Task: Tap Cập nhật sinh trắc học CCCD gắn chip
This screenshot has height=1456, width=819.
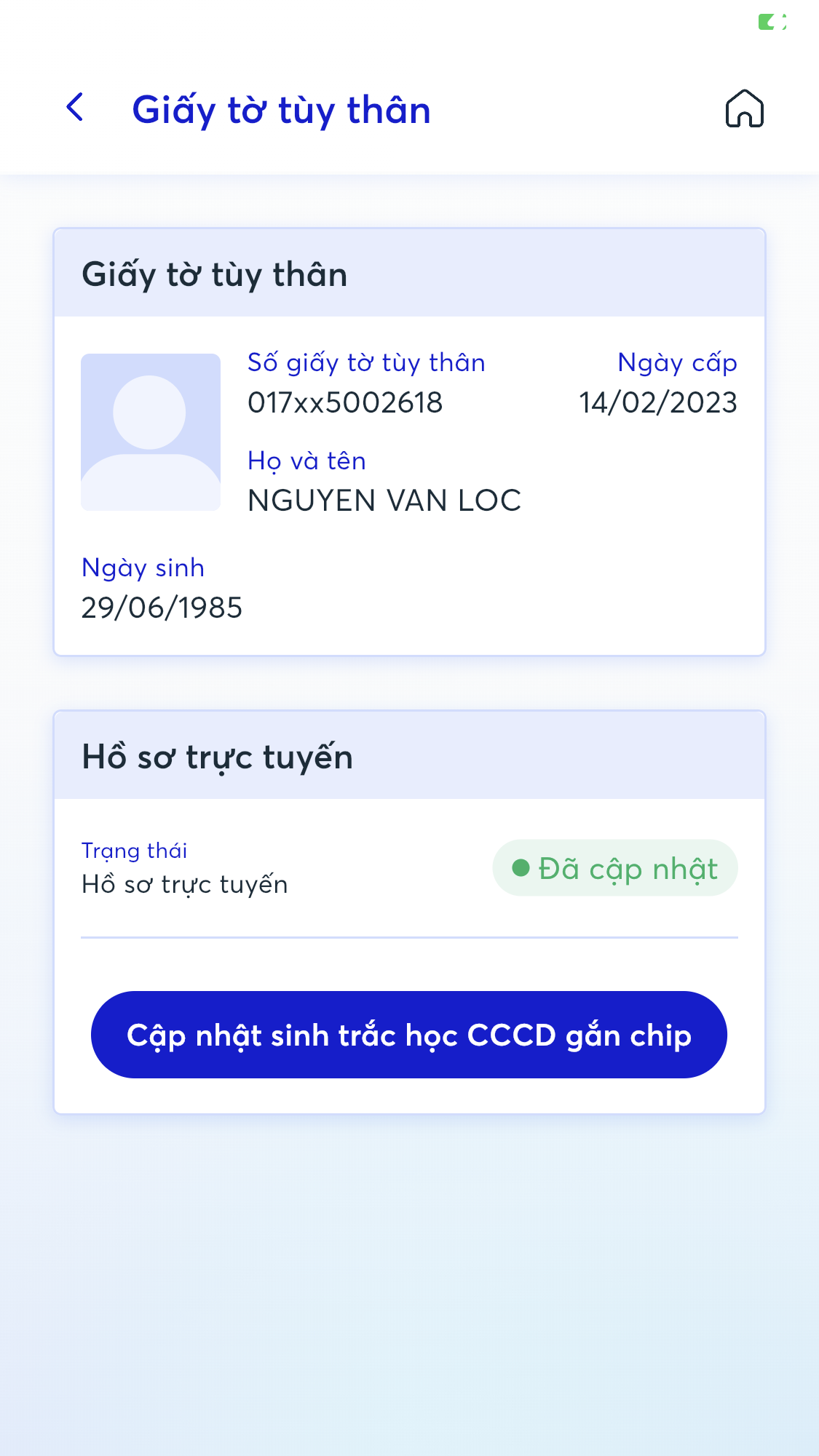Action: point(409,1034)
